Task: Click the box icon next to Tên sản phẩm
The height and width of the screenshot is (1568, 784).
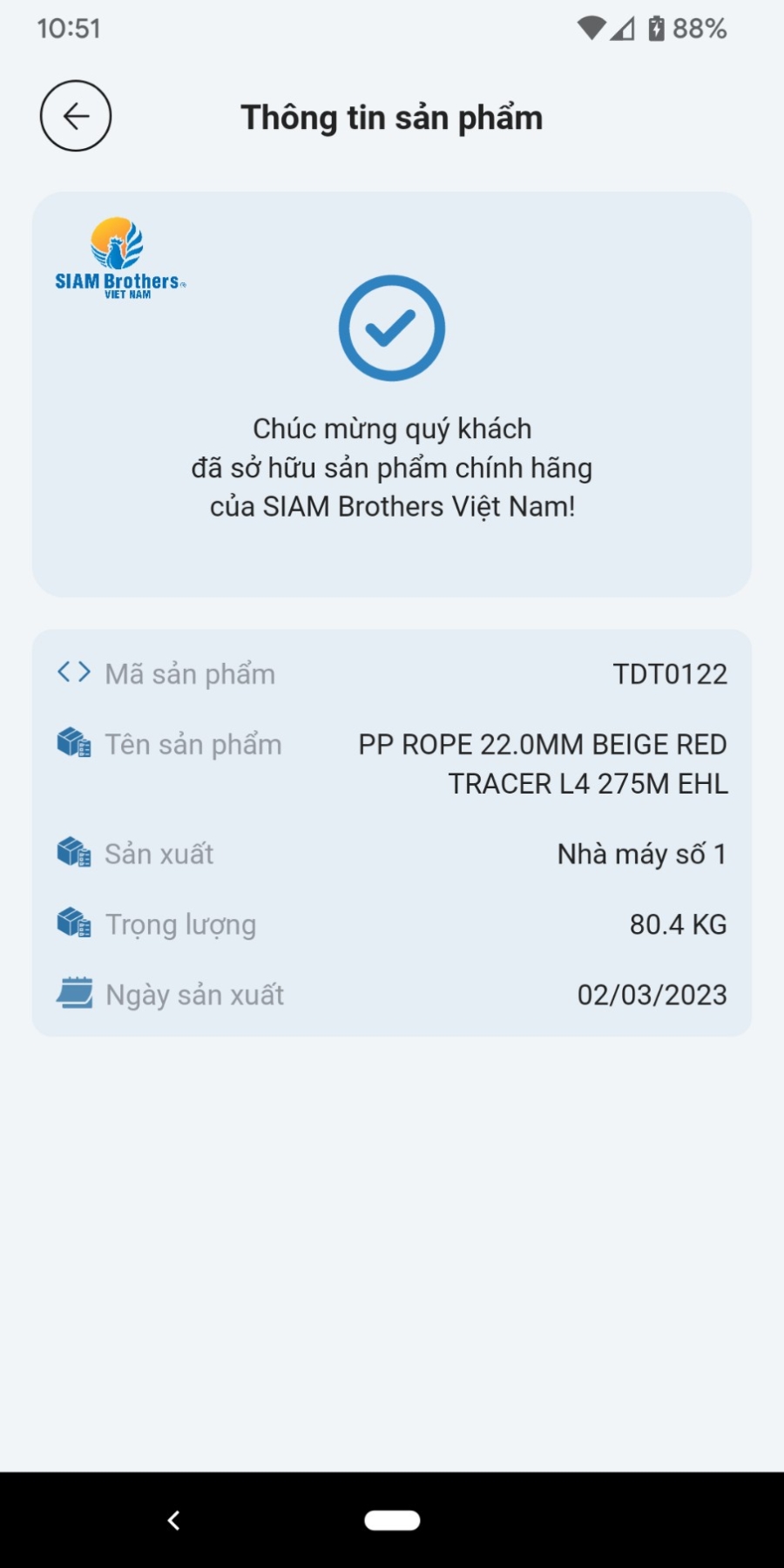Action: (74, 744)
